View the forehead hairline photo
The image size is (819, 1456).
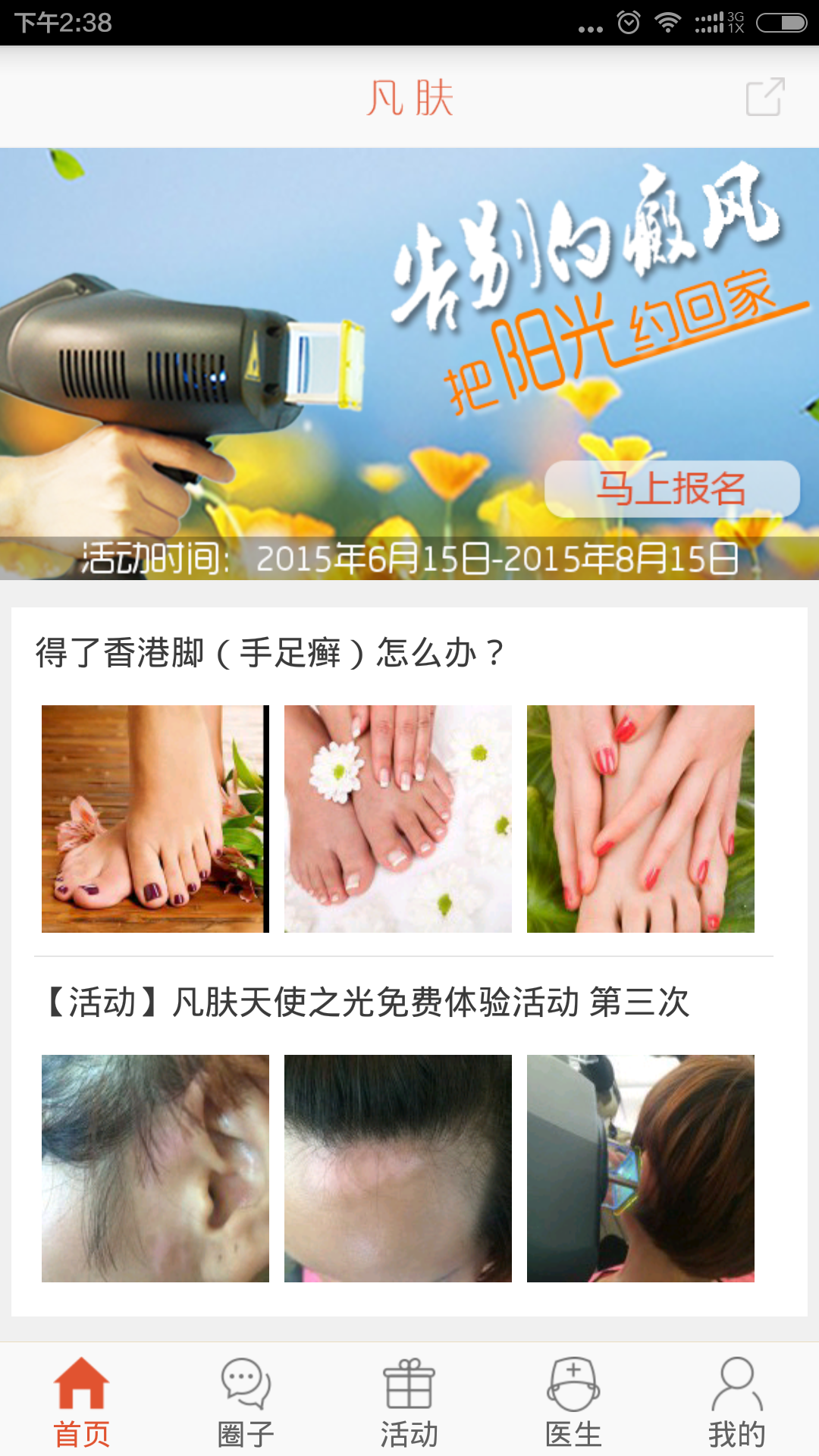[397, 1168]
